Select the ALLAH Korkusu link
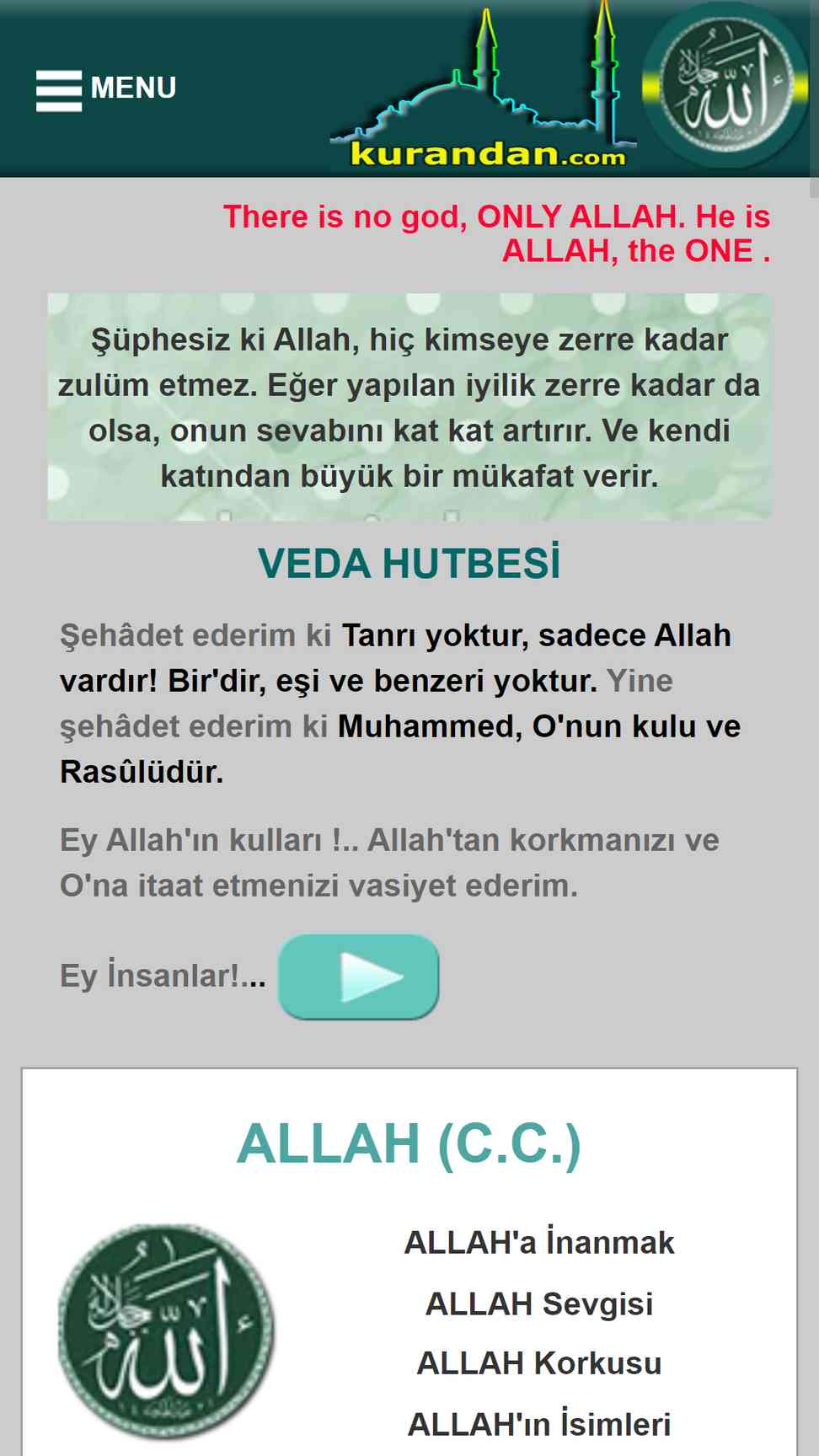This screenshot has width=819, height=1456. click(539, 1362)
